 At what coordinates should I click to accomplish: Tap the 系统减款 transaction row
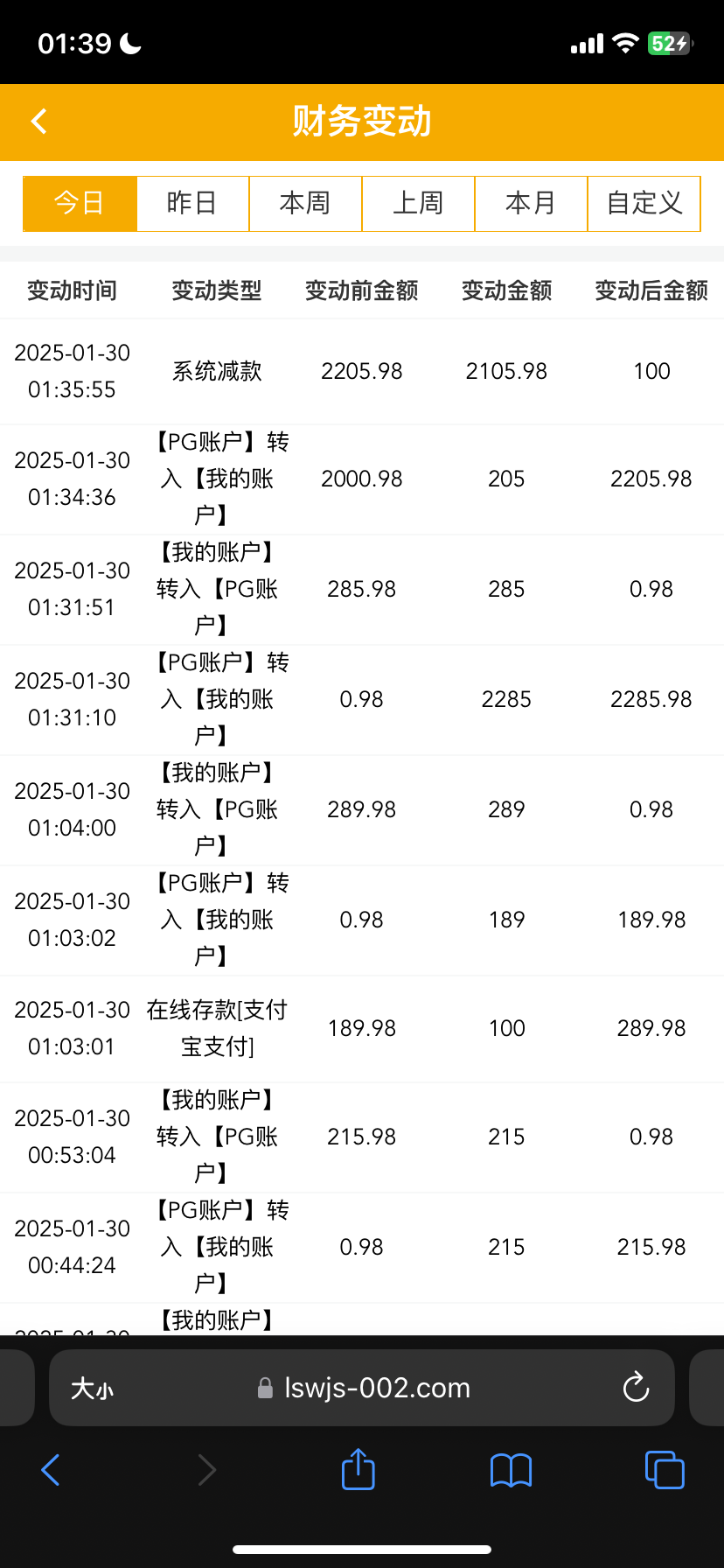362,371
